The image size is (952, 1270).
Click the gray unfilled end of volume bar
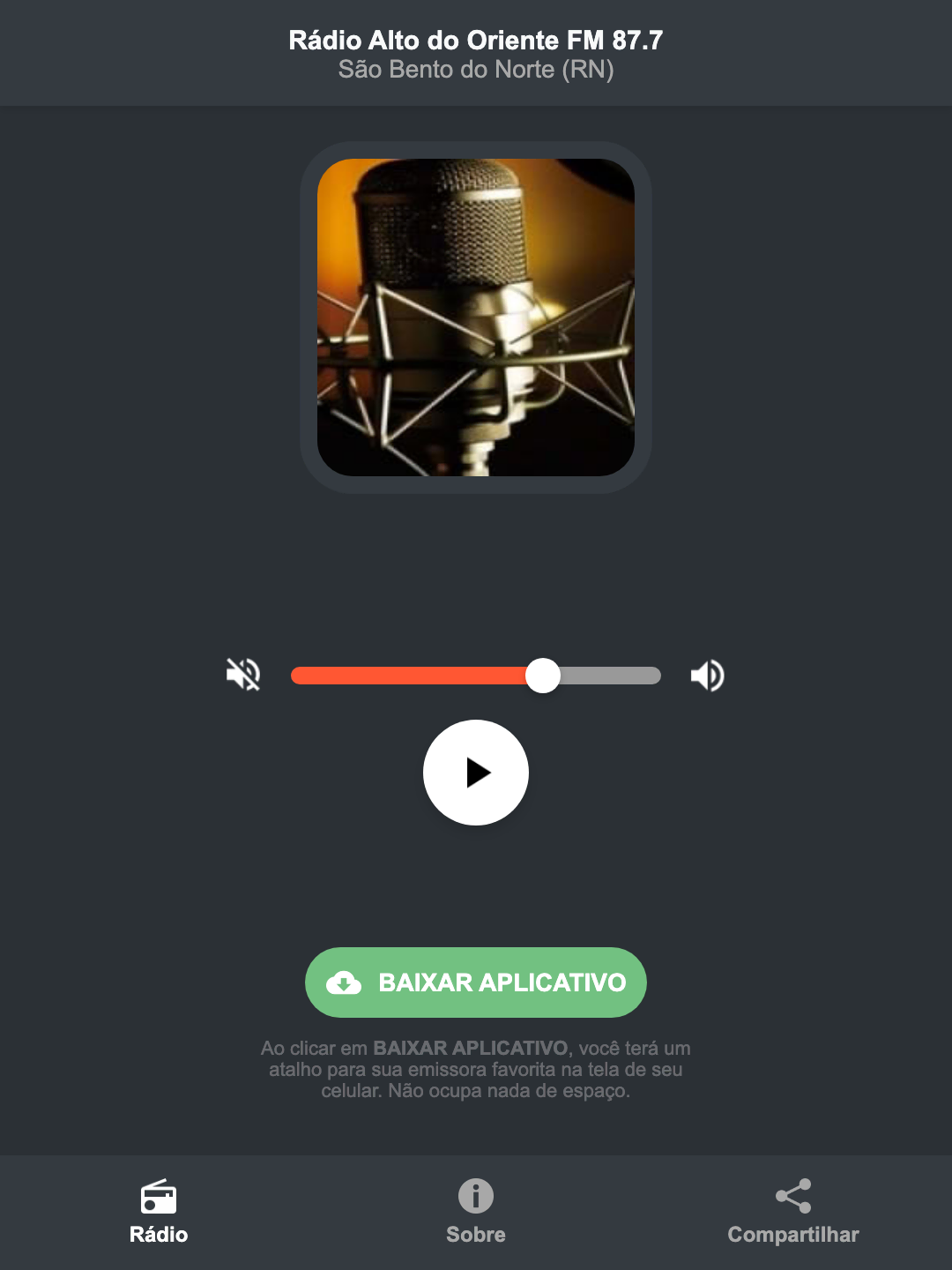[617, 675]
